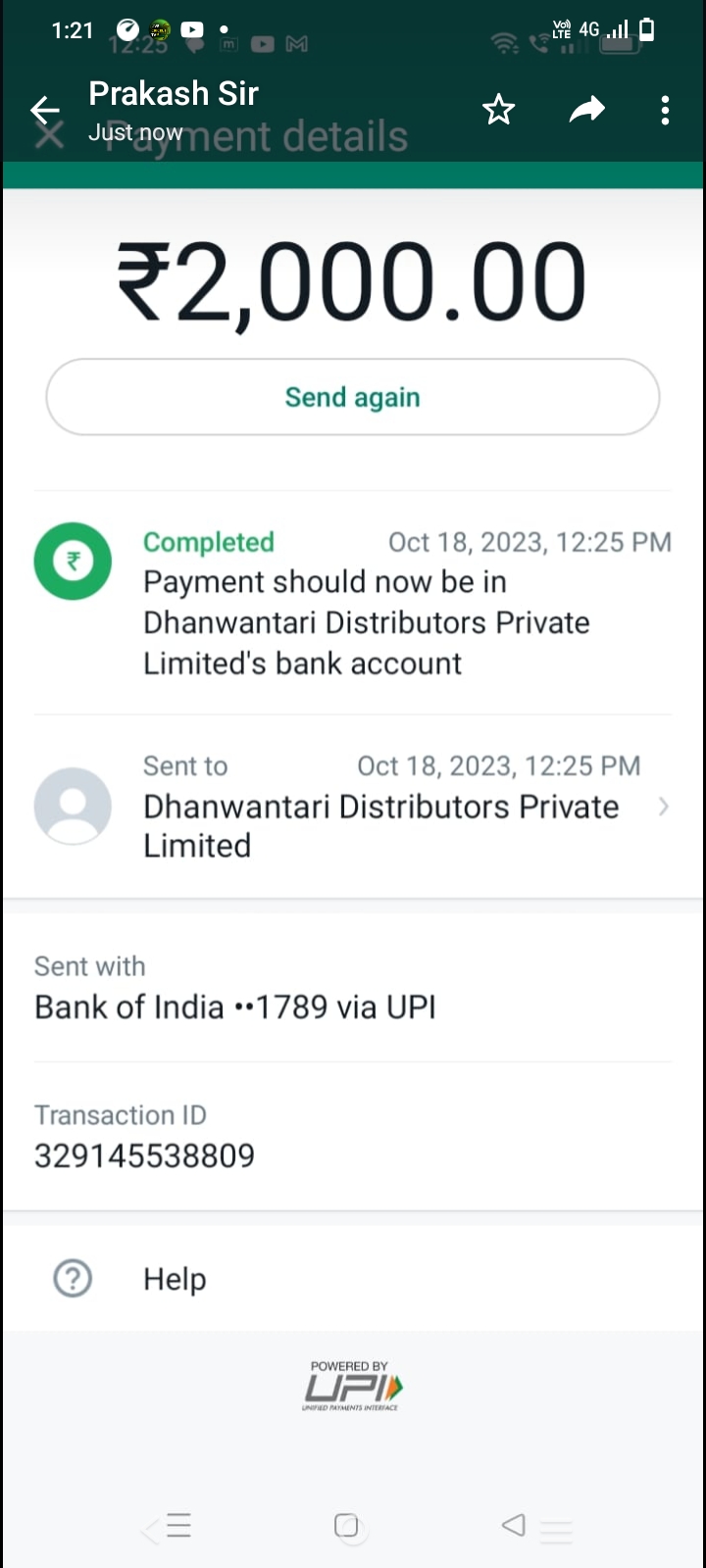706x1568 pixels.
Task: Forward this image to another chat
Action: point(587,110)
